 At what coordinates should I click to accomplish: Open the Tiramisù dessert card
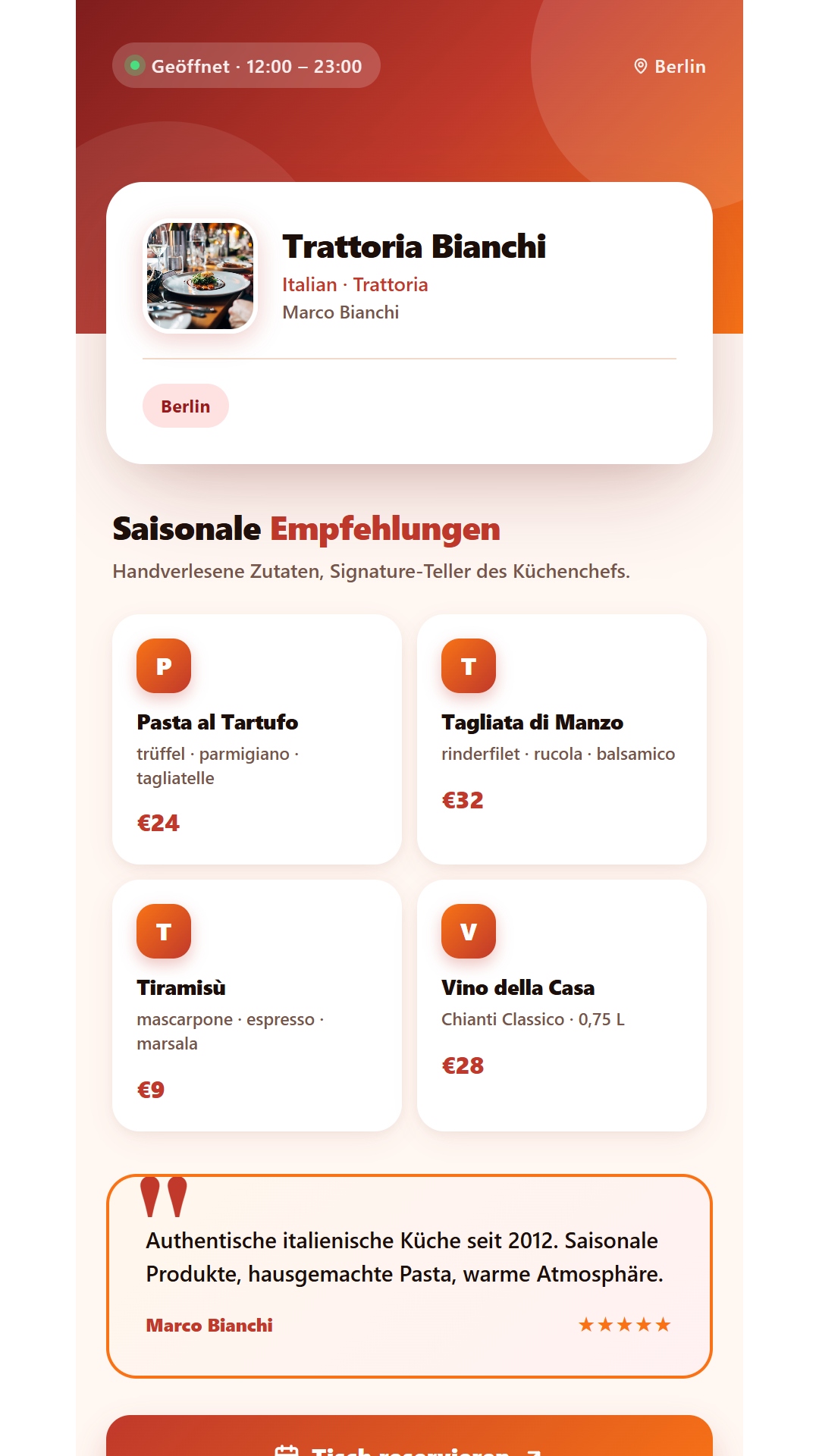[x=257, y=1006]
